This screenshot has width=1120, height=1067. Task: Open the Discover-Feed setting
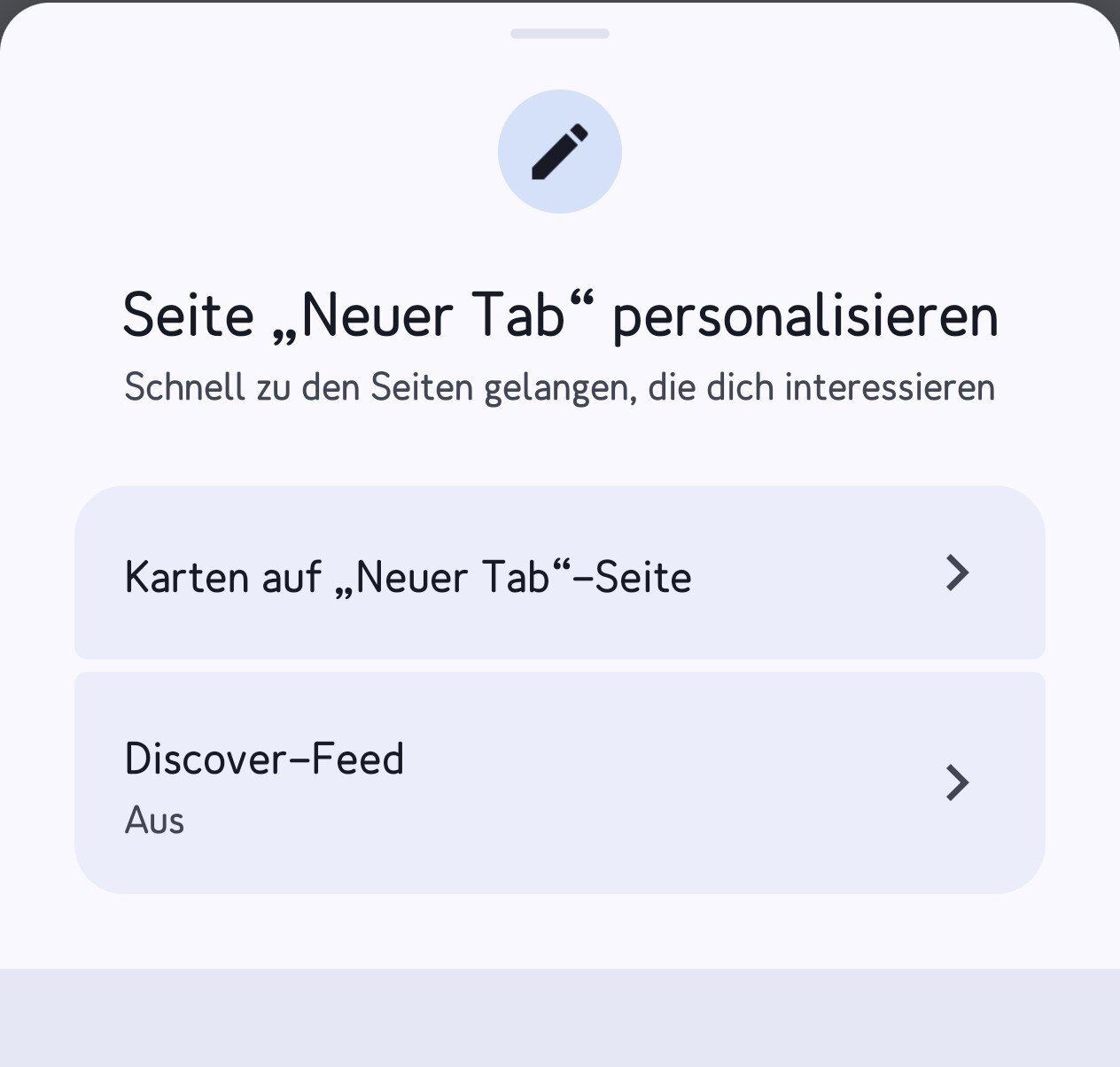pos(560,783)
